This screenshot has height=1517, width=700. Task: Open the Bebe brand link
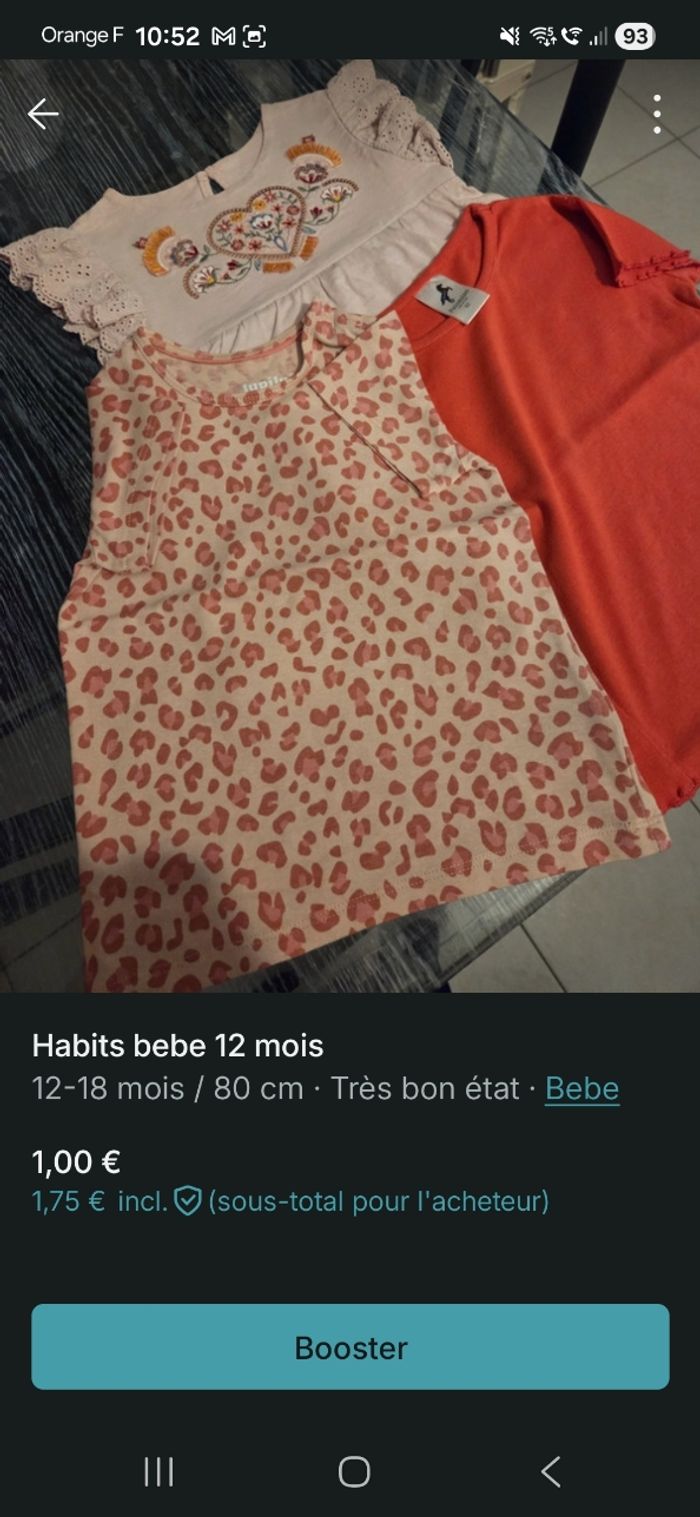(582, 1088)
